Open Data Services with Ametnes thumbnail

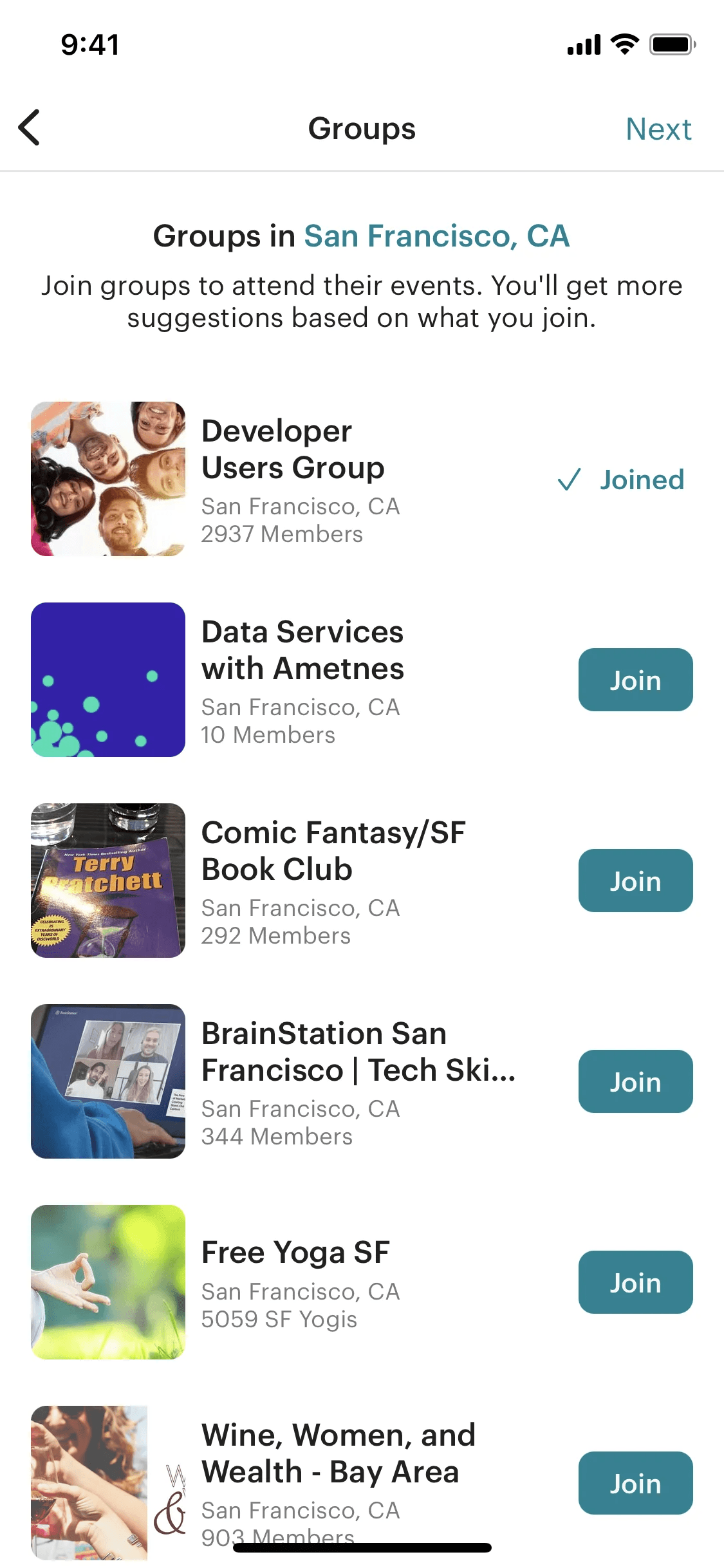pos(108,680)
